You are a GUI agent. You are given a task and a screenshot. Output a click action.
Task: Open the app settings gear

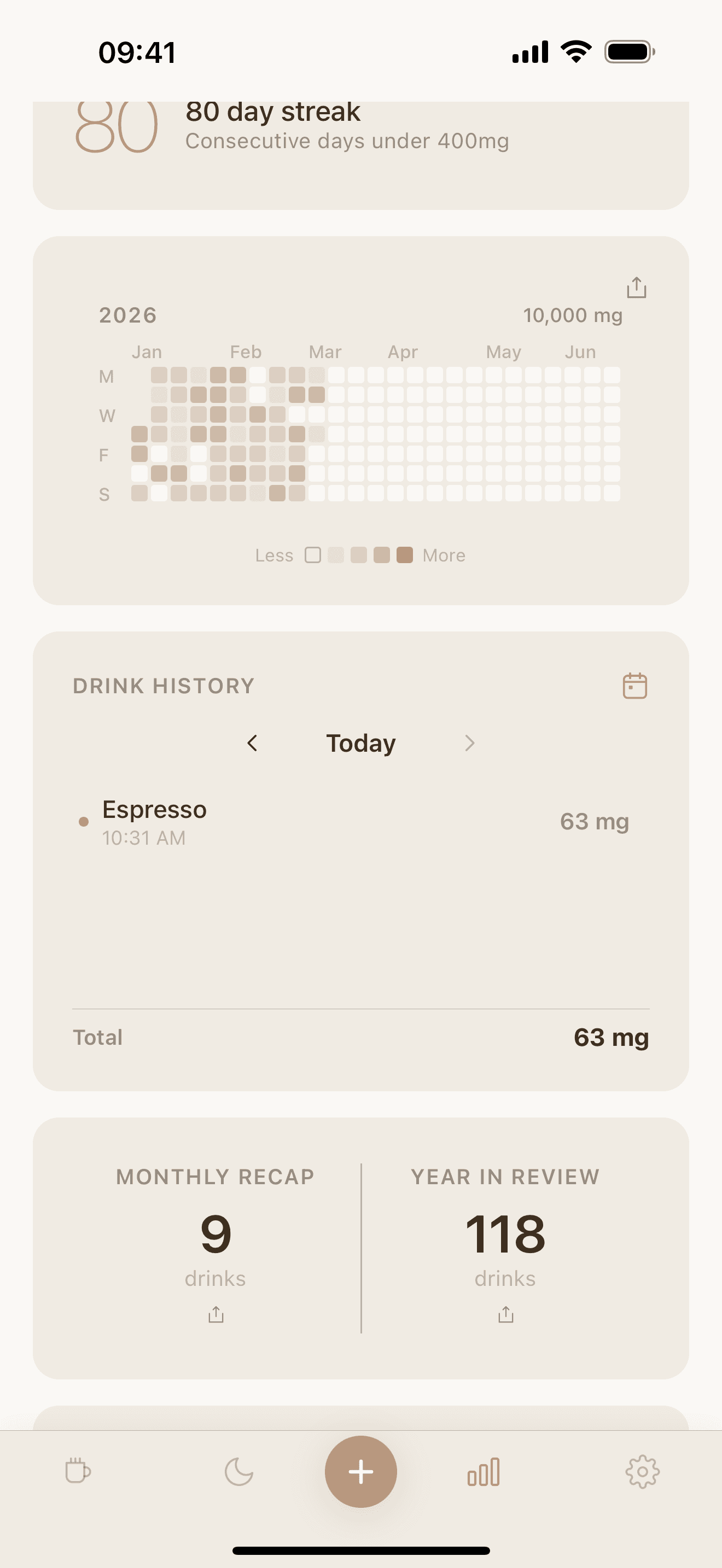coord(643,1472)
